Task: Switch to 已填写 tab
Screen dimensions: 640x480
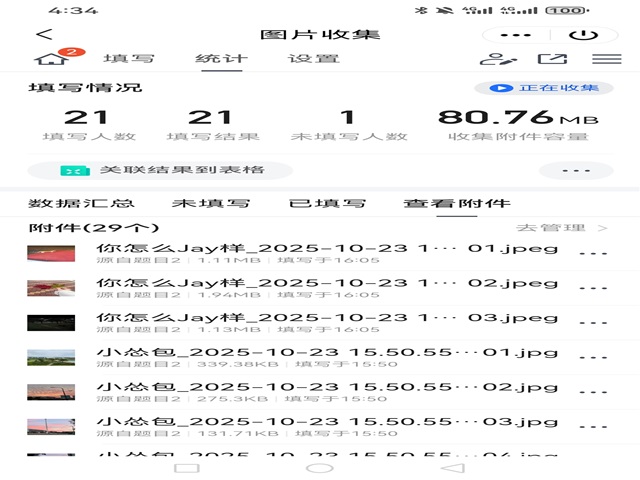Action: tap(327, 203)
